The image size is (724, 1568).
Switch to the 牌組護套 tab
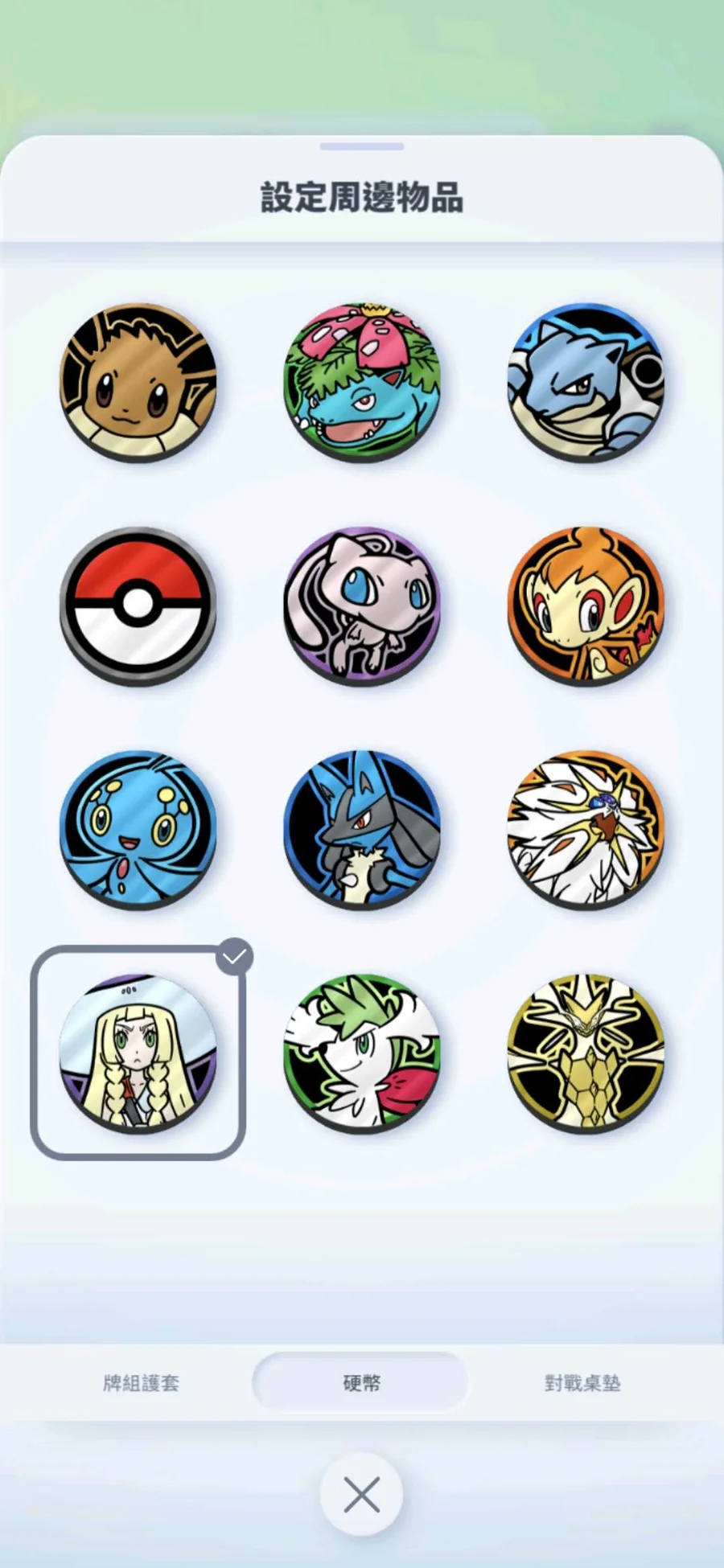[141, 1382]
